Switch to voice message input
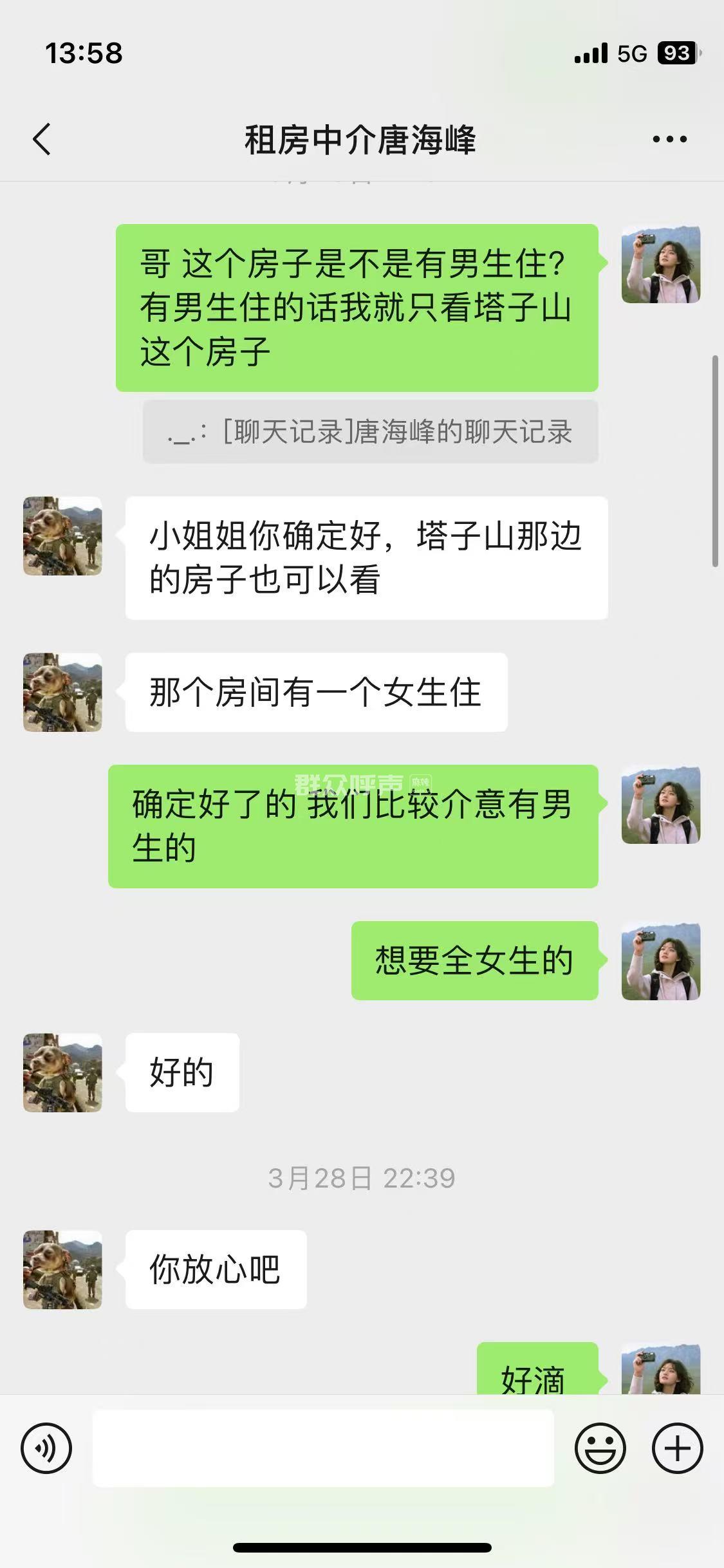724x1568 pixels. coord(46,1448)
